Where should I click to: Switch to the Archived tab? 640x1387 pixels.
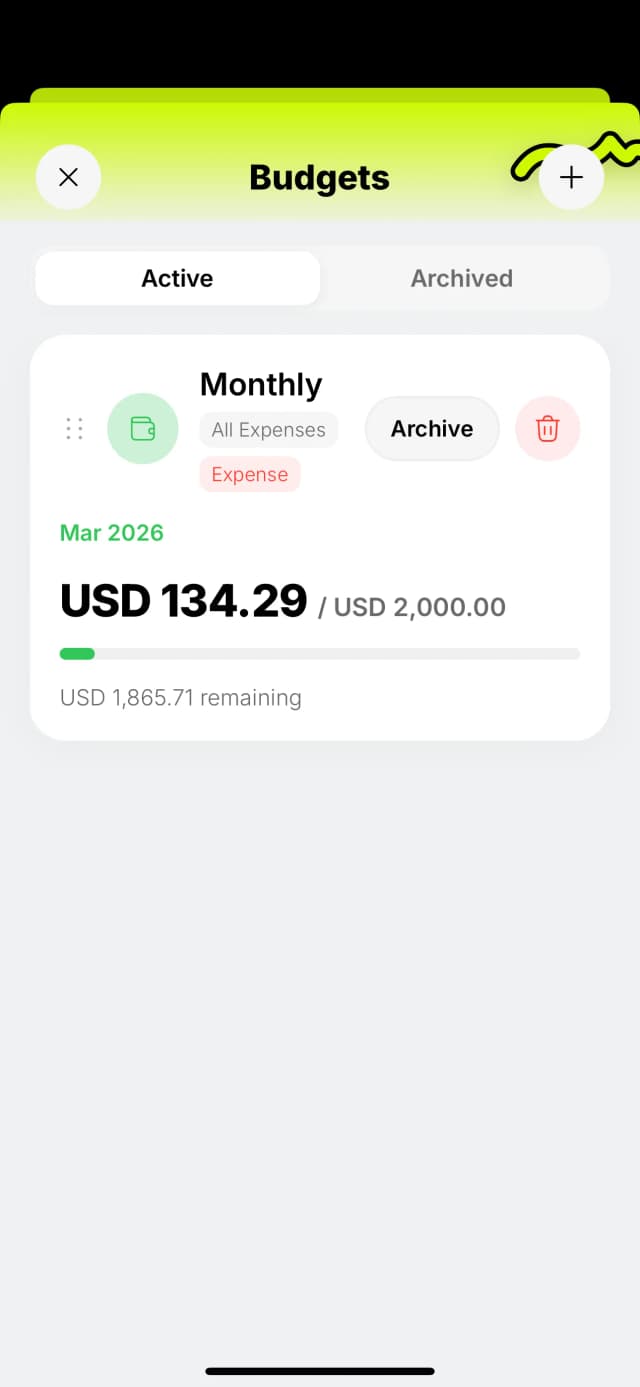click(461, 278)
